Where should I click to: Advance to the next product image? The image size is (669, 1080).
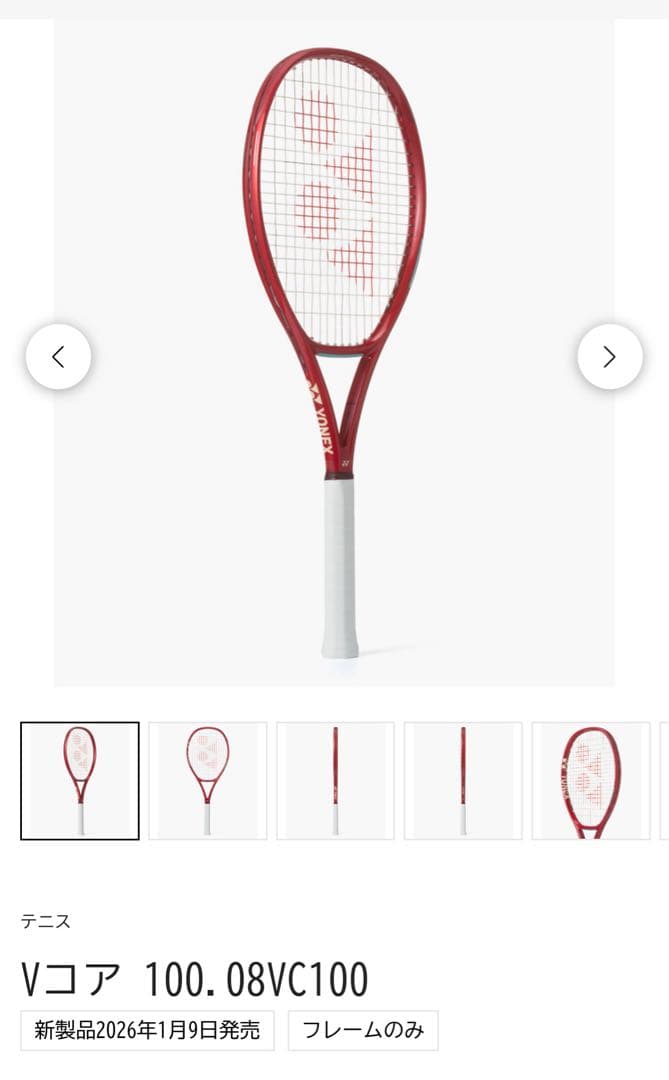pos(609,356)
